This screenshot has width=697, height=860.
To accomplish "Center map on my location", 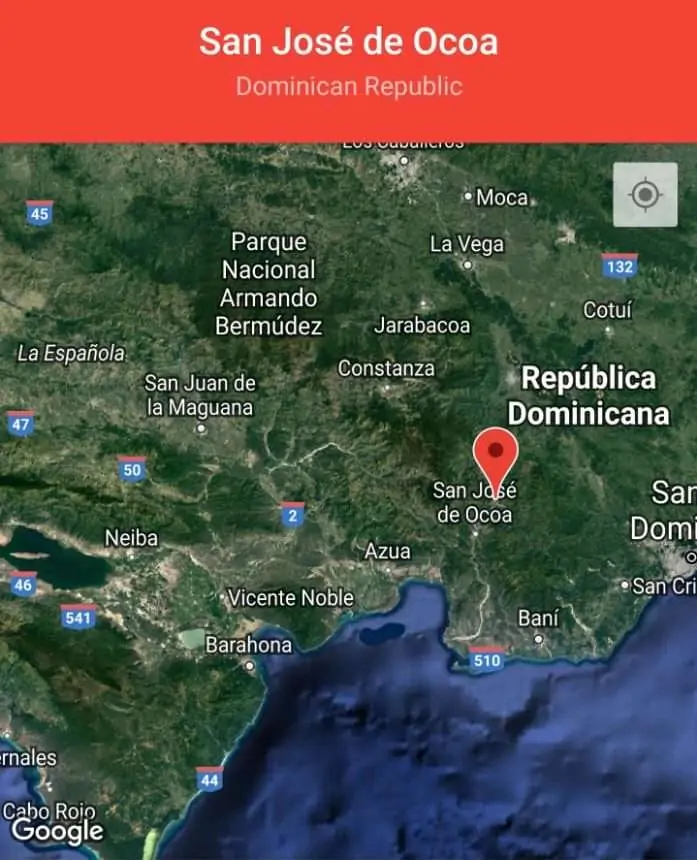I will (x=645, y=194).
